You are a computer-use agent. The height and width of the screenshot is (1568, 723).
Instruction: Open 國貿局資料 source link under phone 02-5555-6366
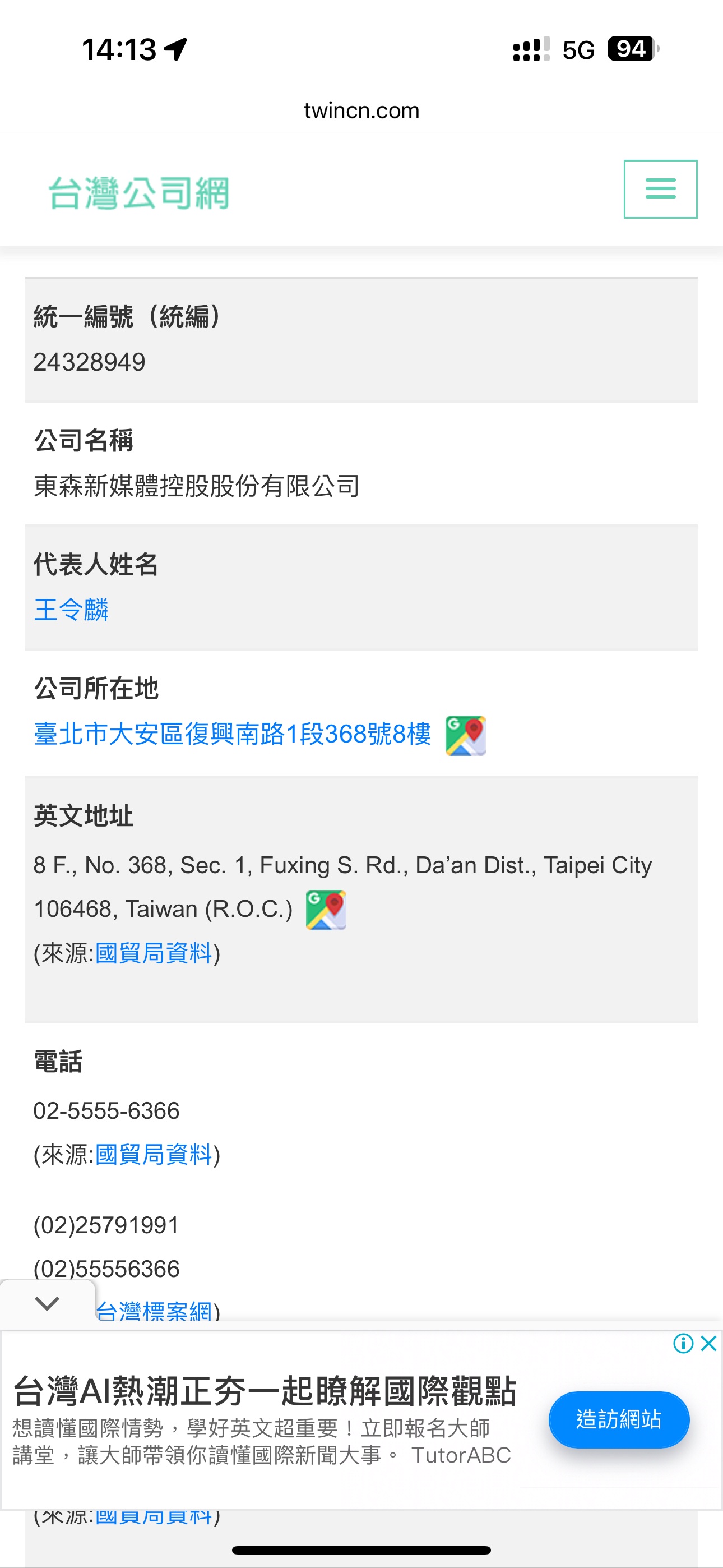154,1155
